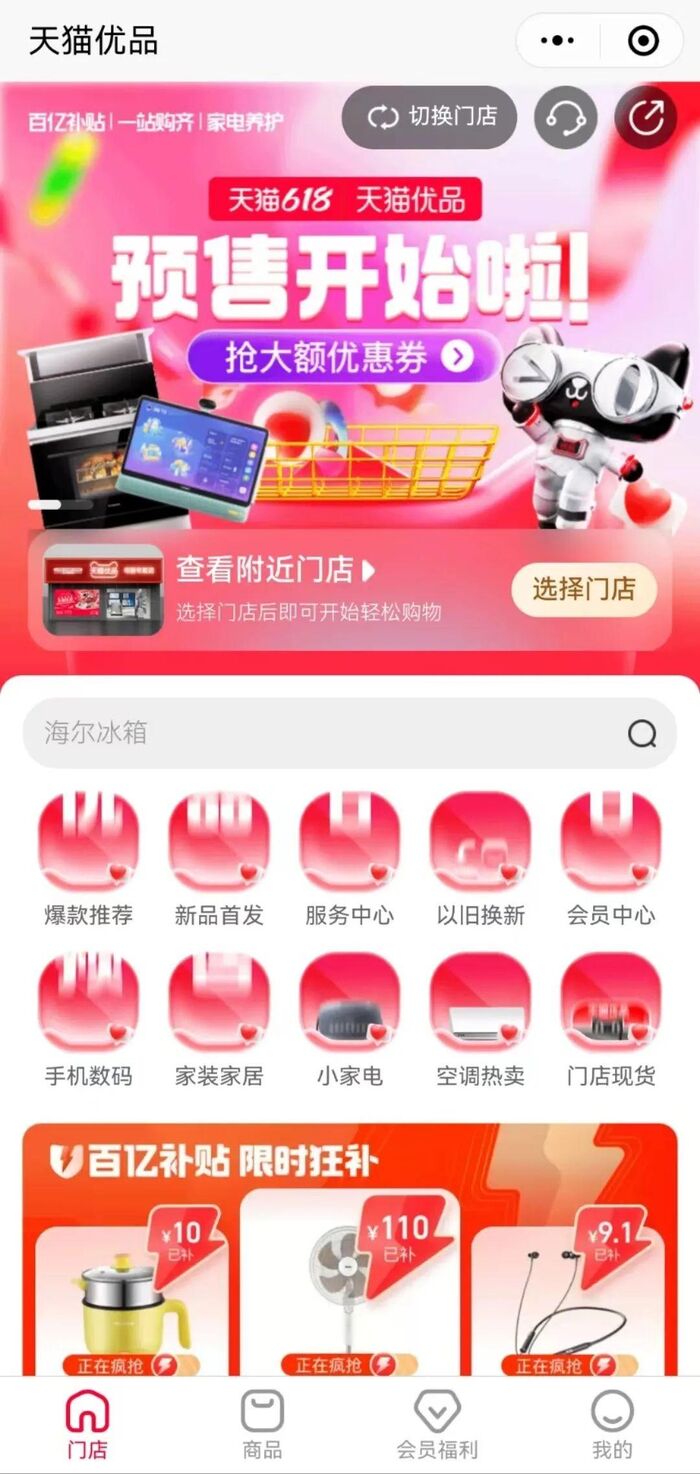Viewport: 700px width, 1474px height.
Task: Switch to the 商品 tab
Action: coord(262,1424)
